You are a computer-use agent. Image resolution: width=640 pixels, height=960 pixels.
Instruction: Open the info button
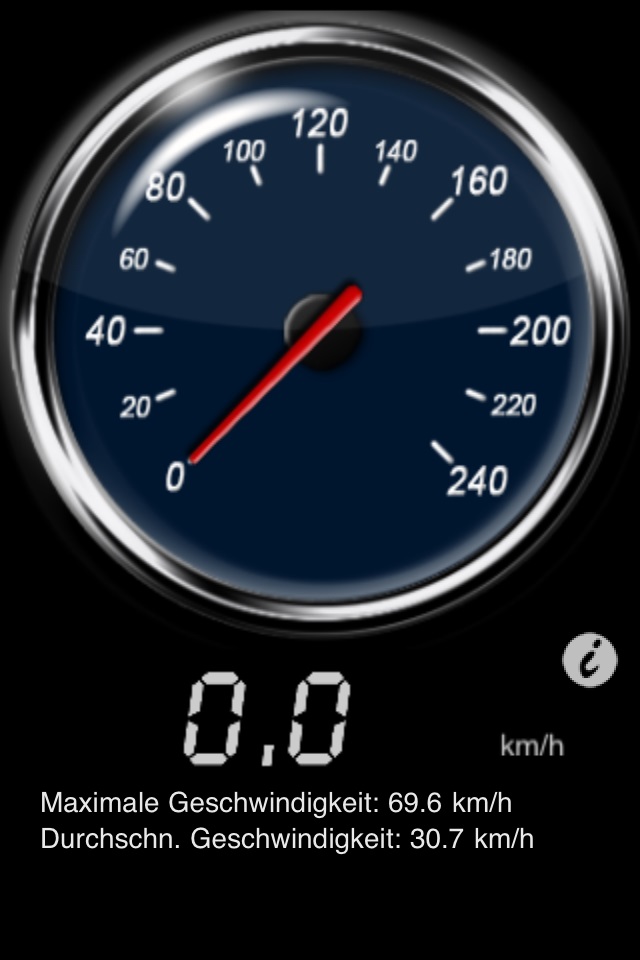589,659
